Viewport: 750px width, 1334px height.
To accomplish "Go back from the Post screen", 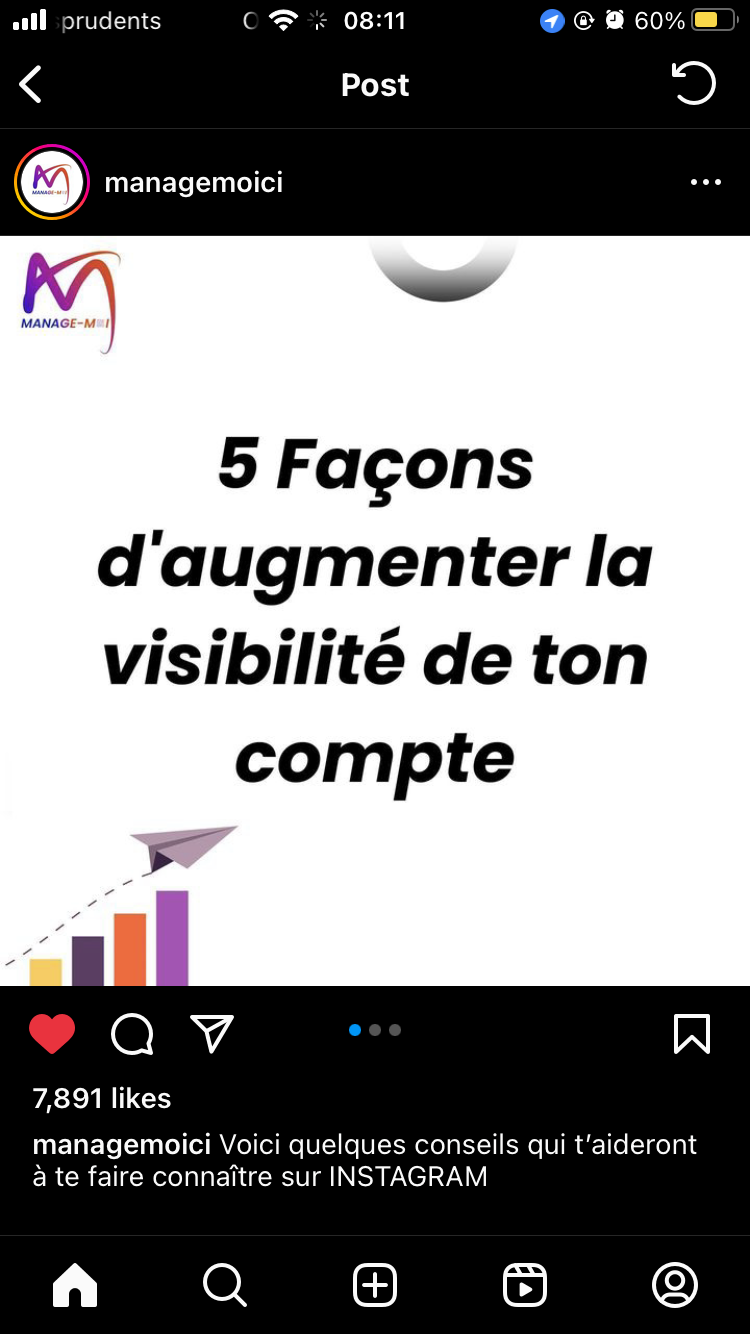I will coord(31,85).
